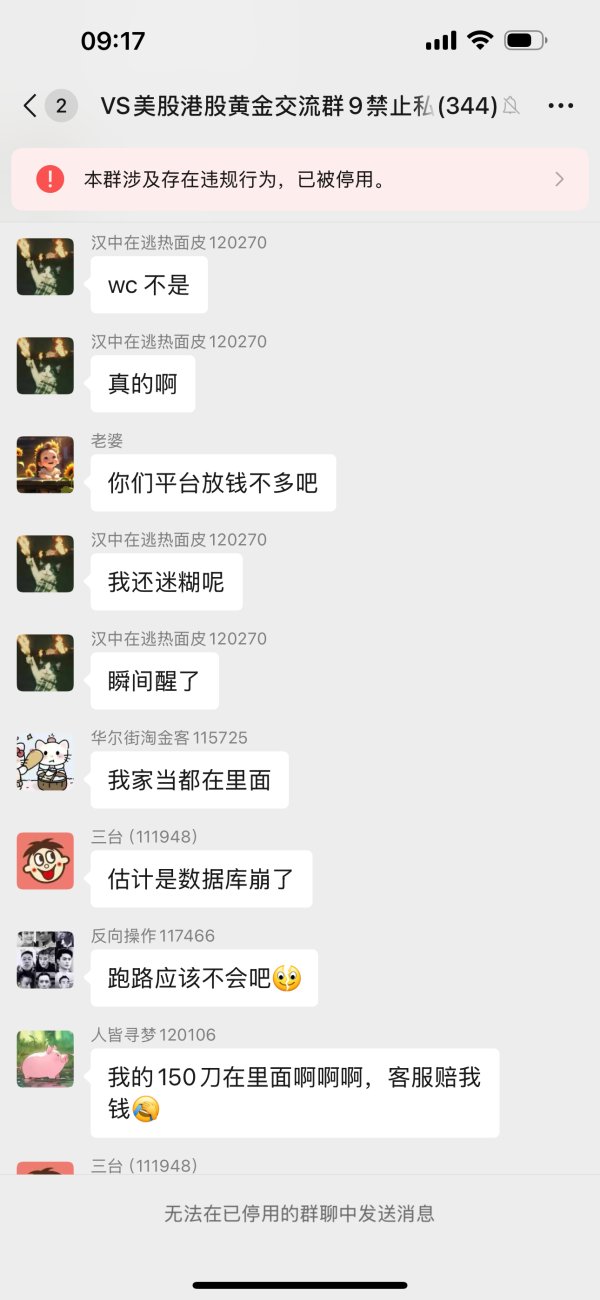Open 华尔街淘金客's profile avatar
600x1300 pixels.
click(x=45, y=762)
